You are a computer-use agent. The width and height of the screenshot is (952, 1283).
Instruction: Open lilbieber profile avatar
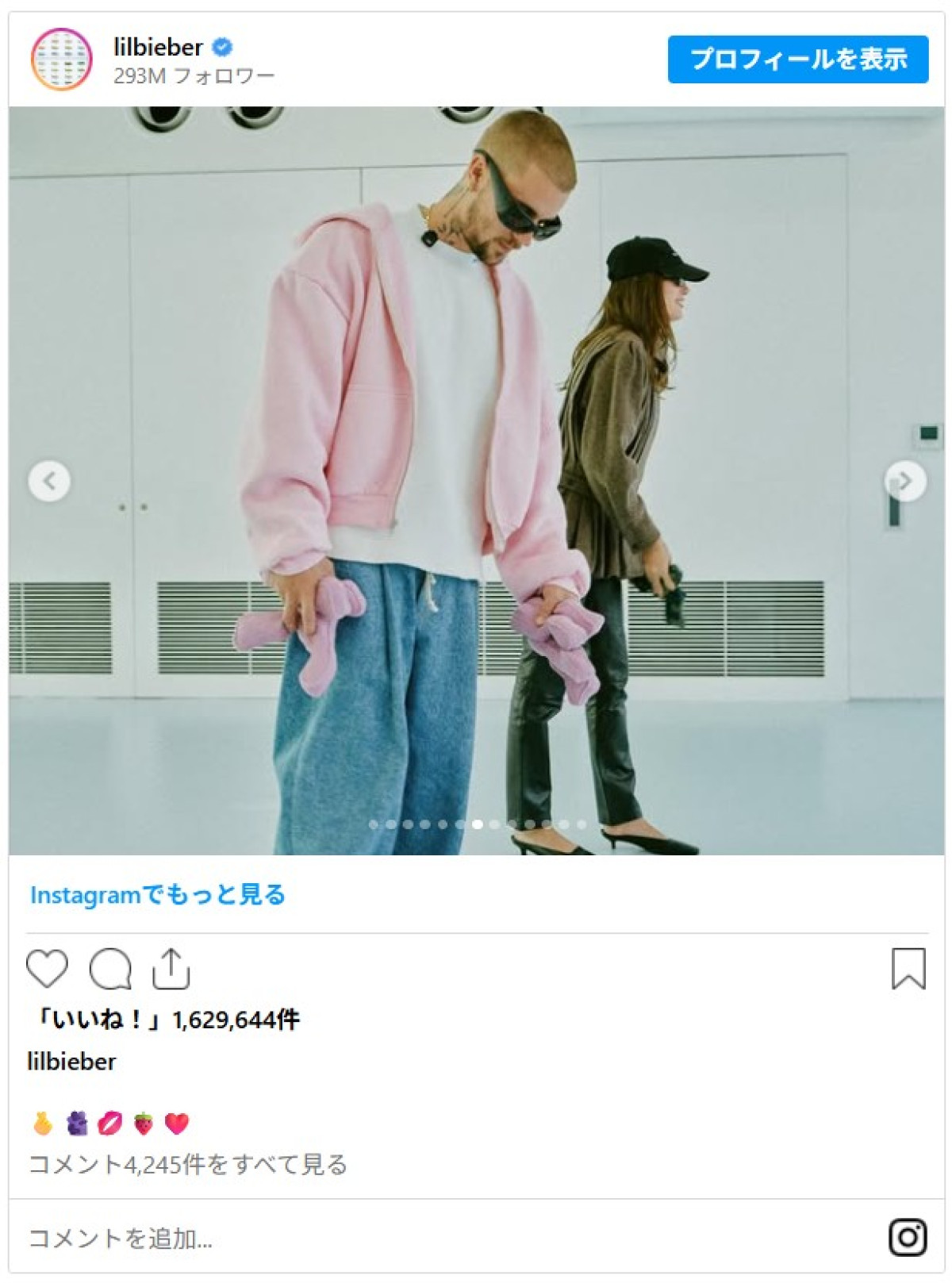tap(61, 60)
